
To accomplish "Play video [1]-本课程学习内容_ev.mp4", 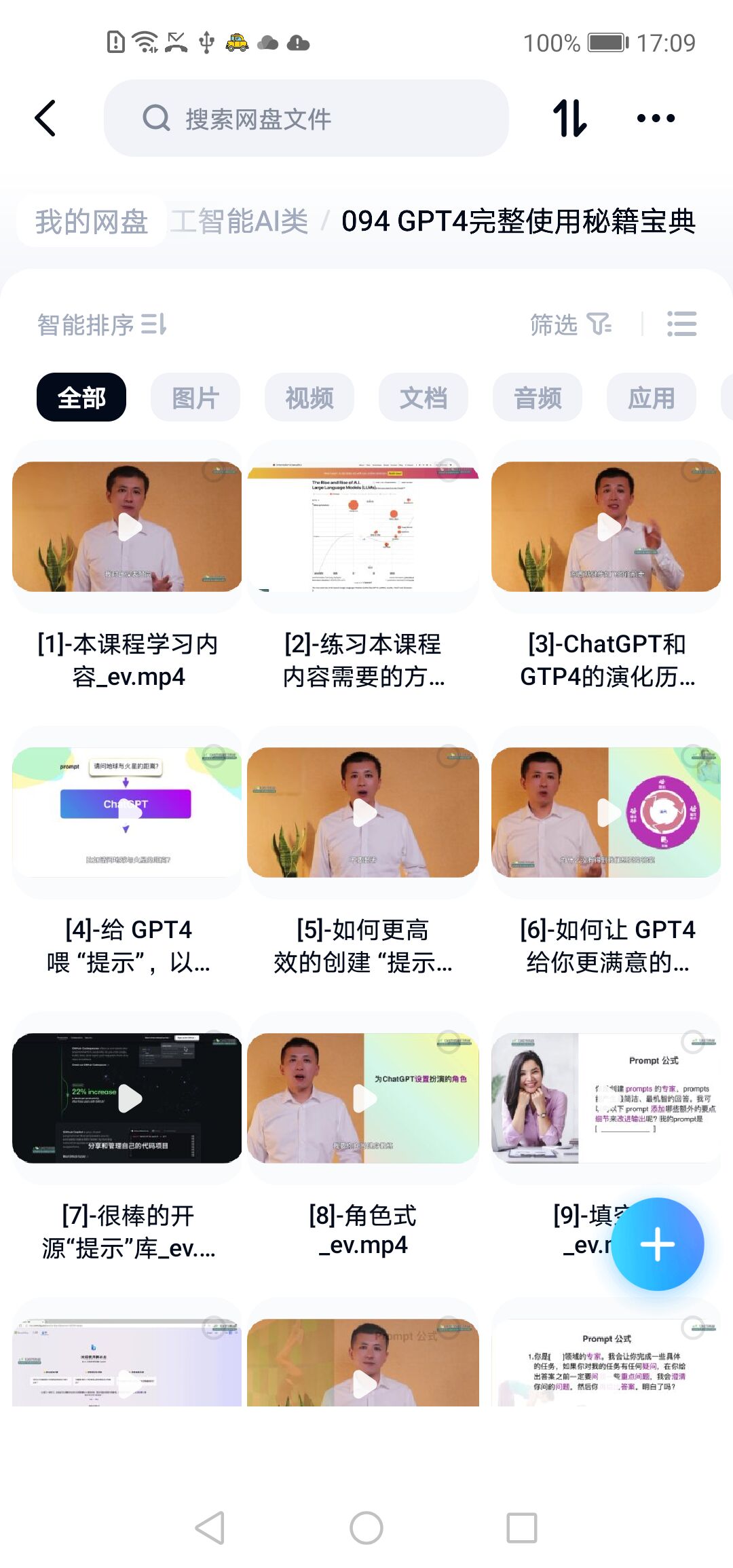I will coord(128,527).
